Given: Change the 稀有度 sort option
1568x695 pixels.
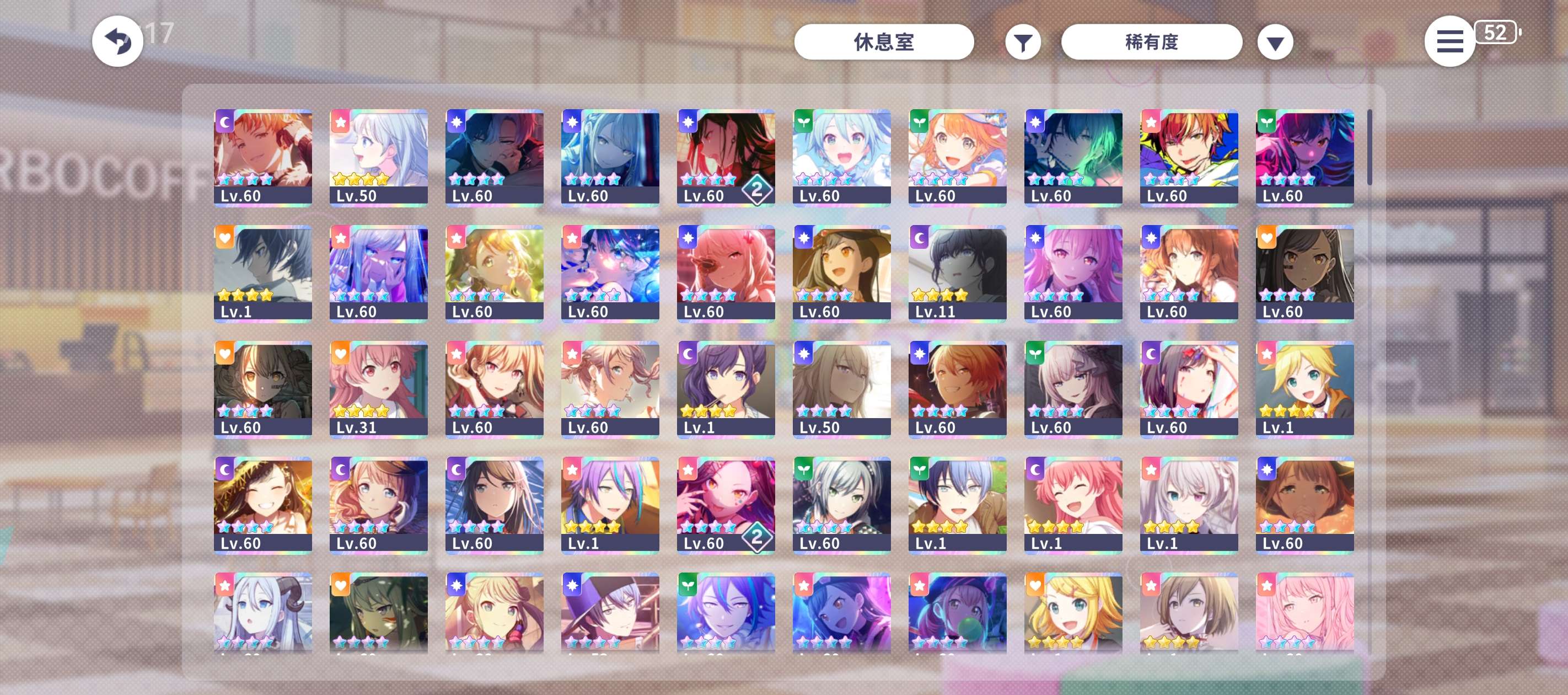Looking at the screenshot, I should 1151,42.
